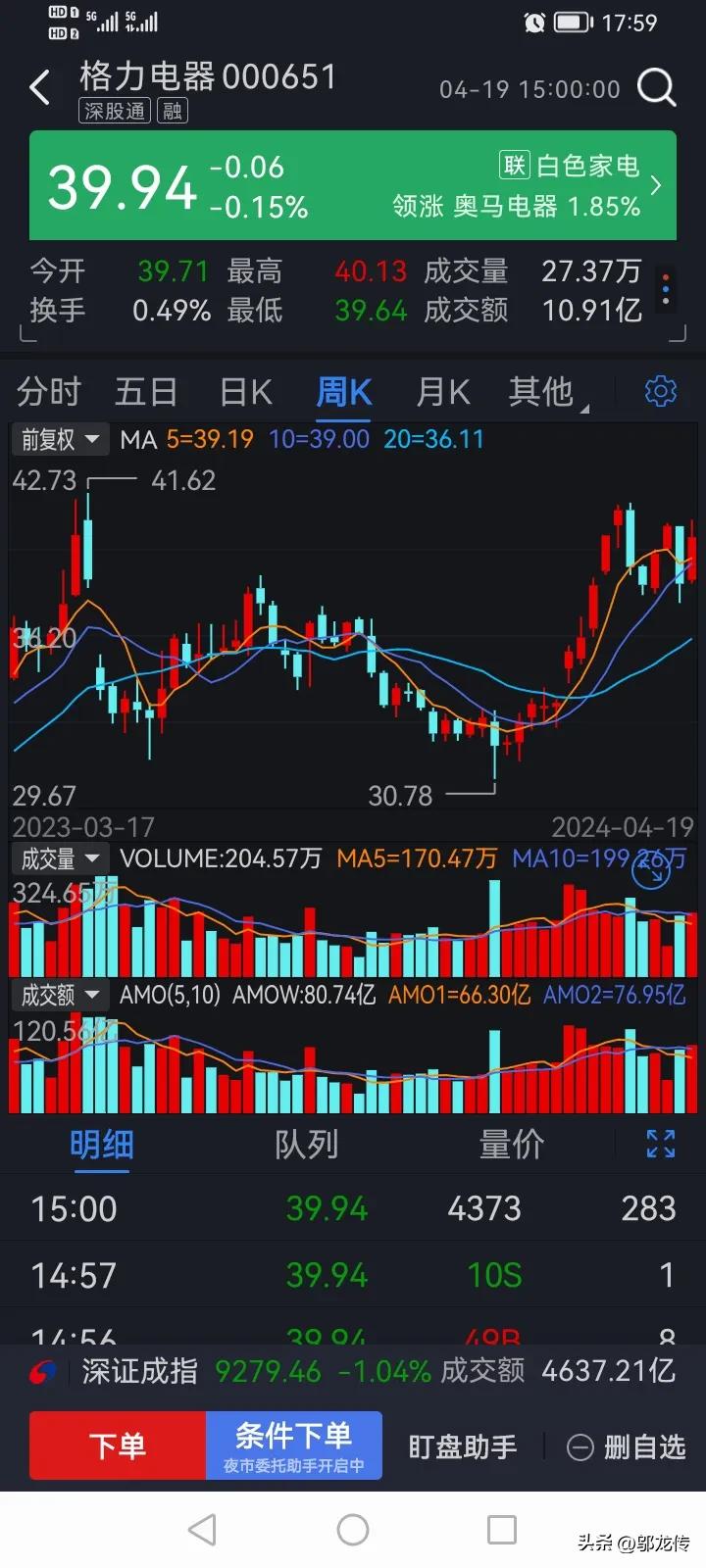
Task: Open chart settings gear
Action: (x=661, y=391)
